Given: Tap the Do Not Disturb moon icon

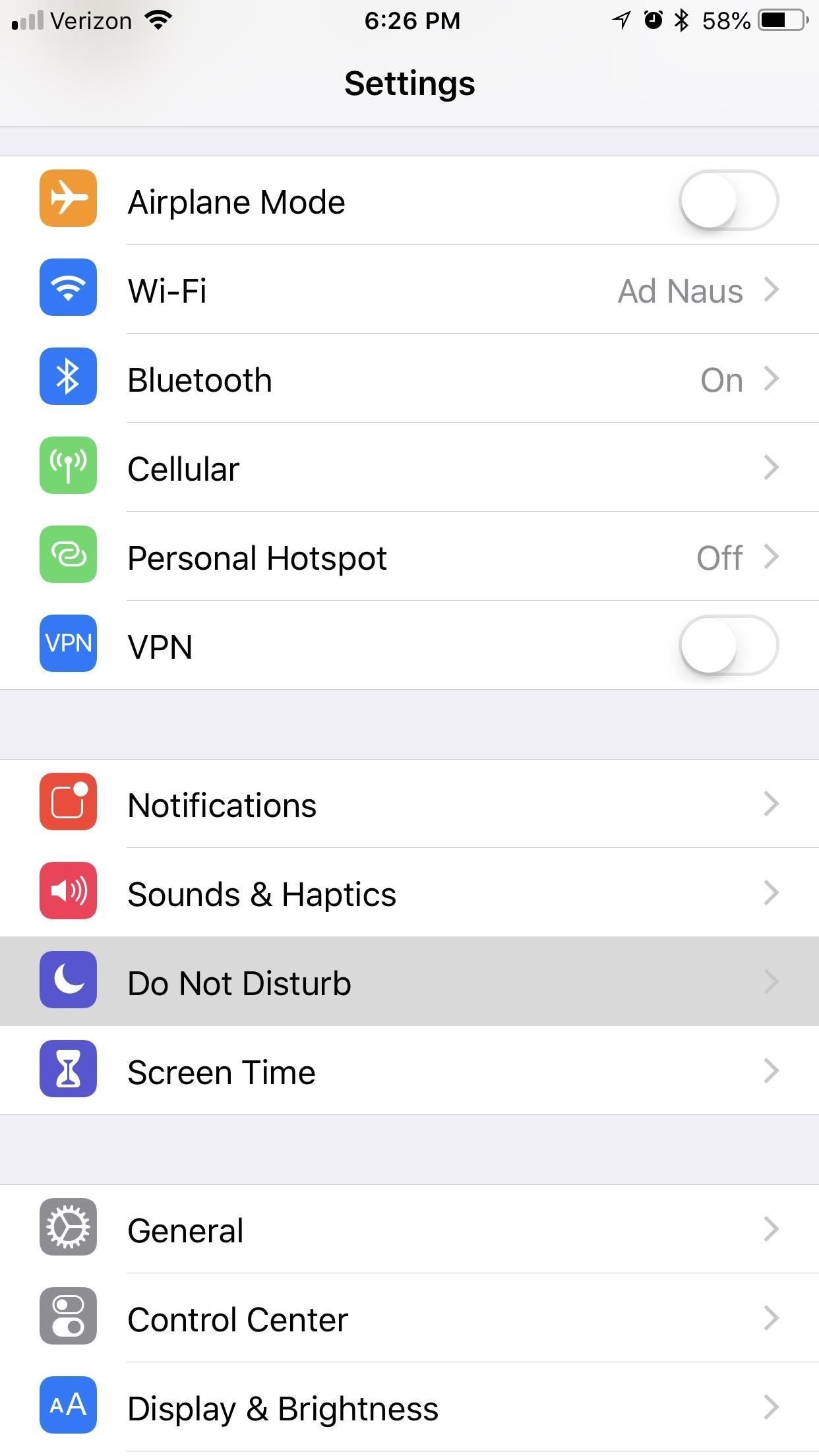Looking at the screenshot, I should [68, 981].
